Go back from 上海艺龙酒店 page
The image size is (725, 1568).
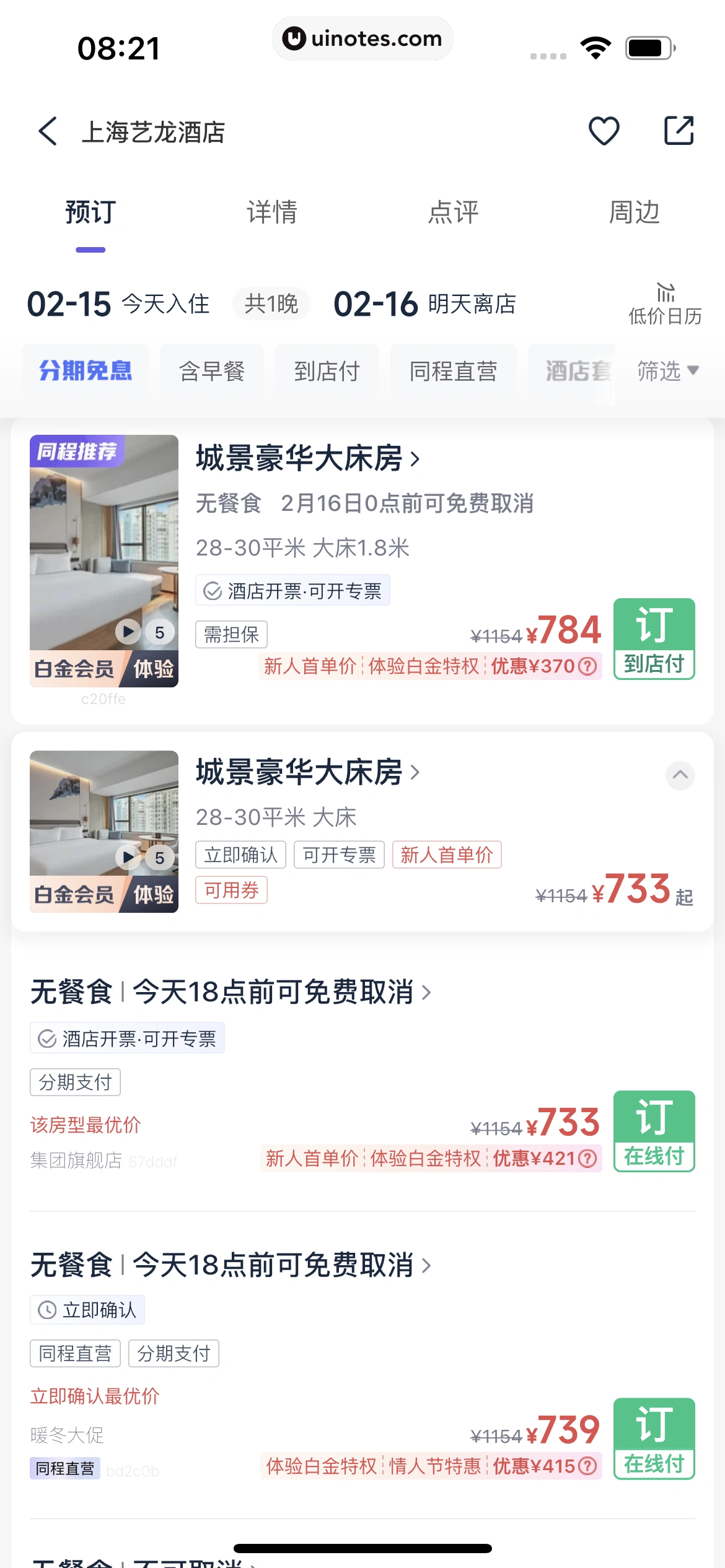pyautogui.click(x=48, y=131)
